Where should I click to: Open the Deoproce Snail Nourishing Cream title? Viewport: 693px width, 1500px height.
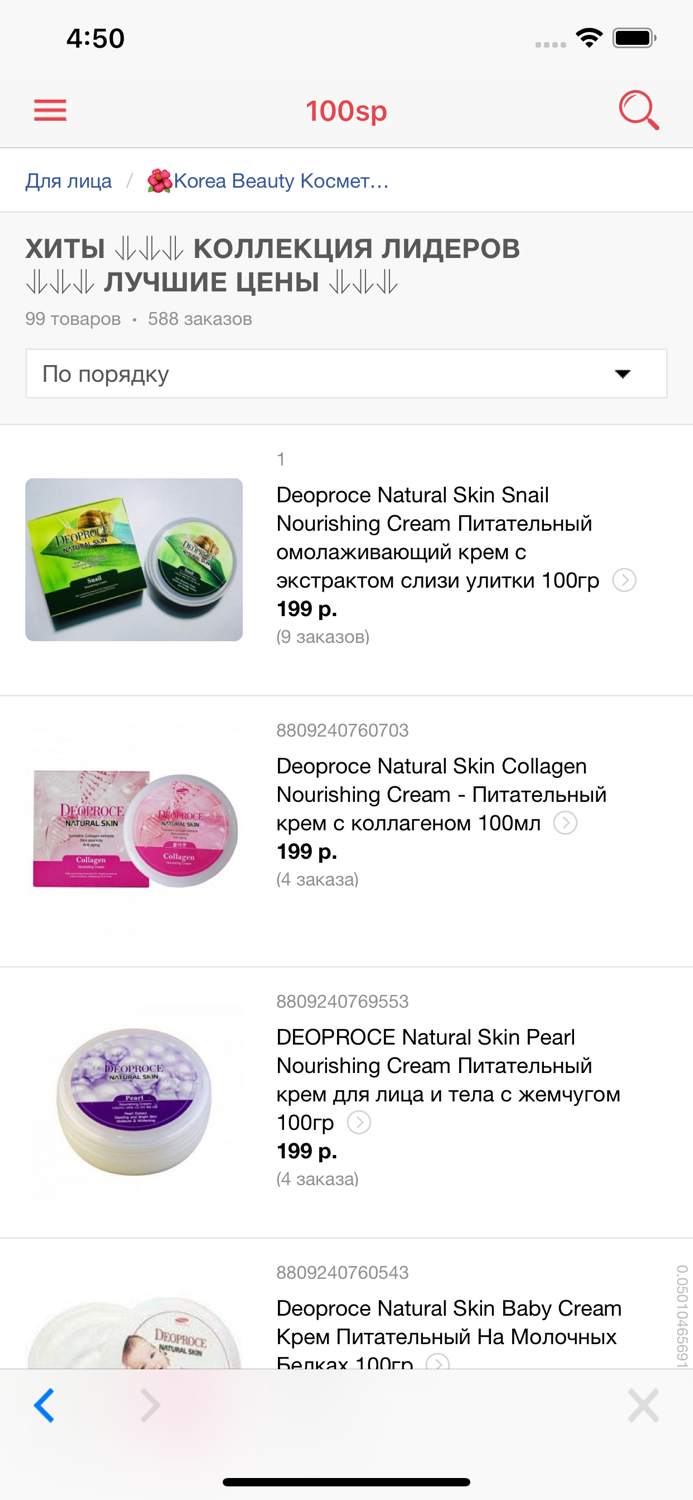pyautogui.click(x=438, y=537)
